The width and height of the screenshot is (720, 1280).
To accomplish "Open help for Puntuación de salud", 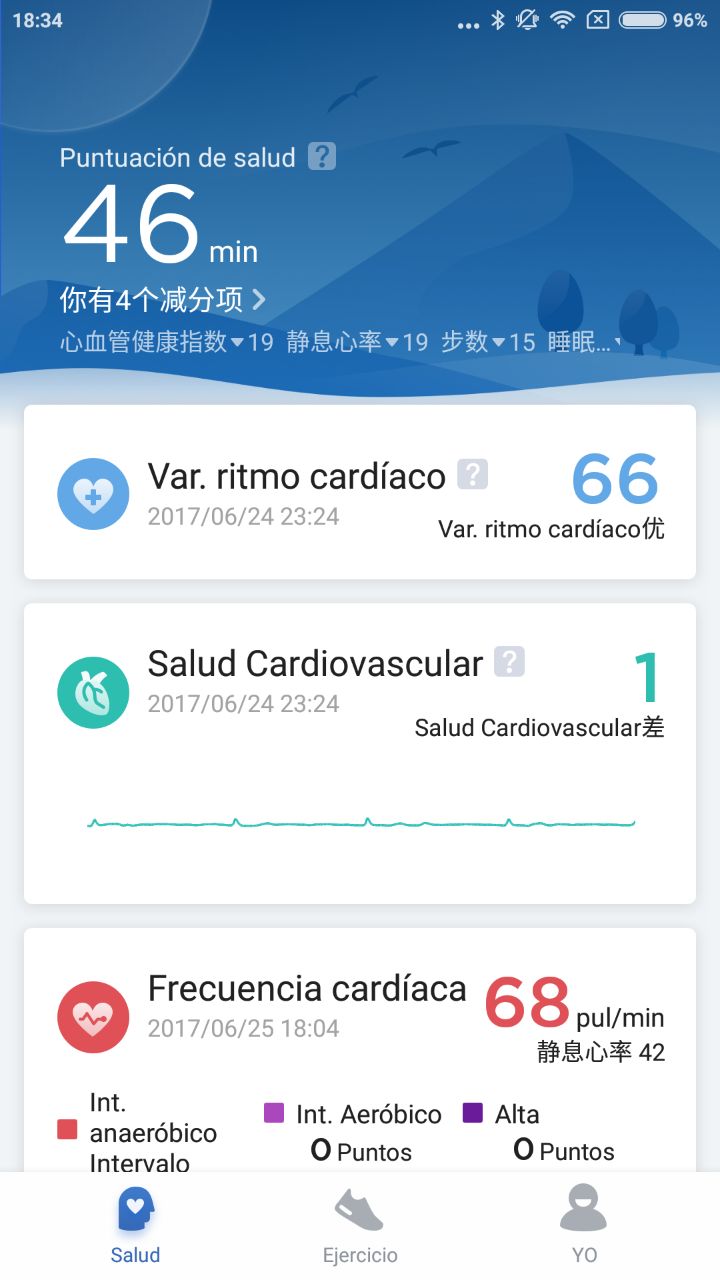I will [x=322, y=157].
